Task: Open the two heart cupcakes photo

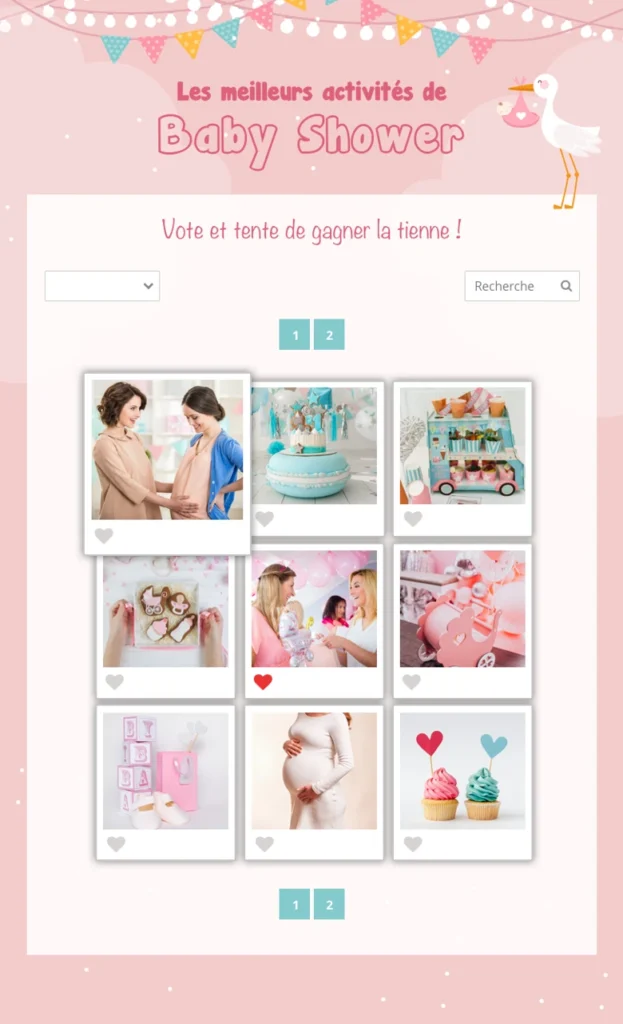Action: click(462, 771)
